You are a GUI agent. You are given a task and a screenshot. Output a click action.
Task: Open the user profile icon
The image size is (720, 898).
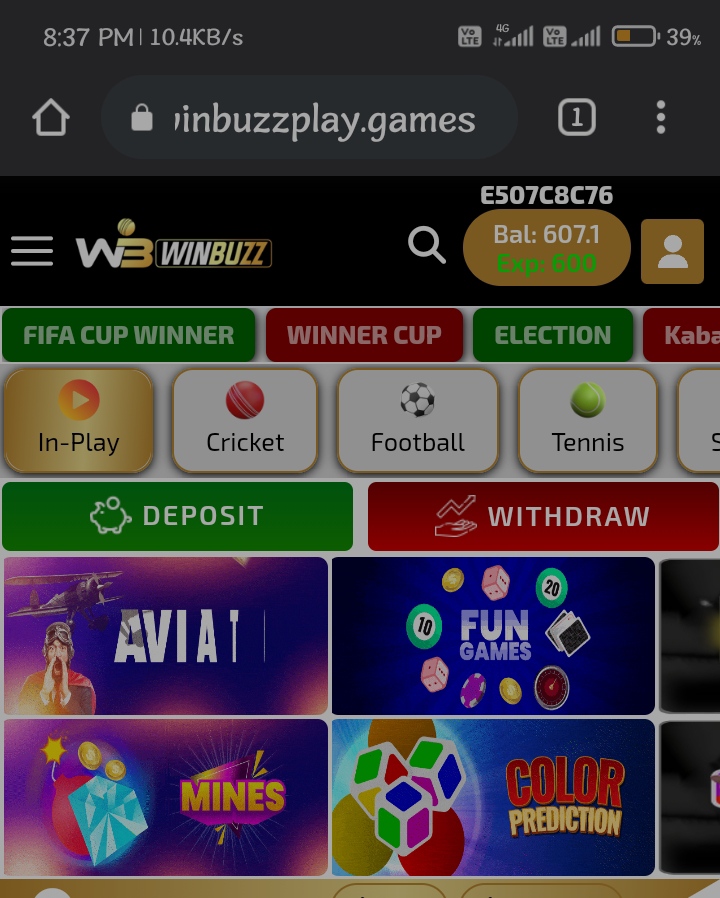coord(672,251)
